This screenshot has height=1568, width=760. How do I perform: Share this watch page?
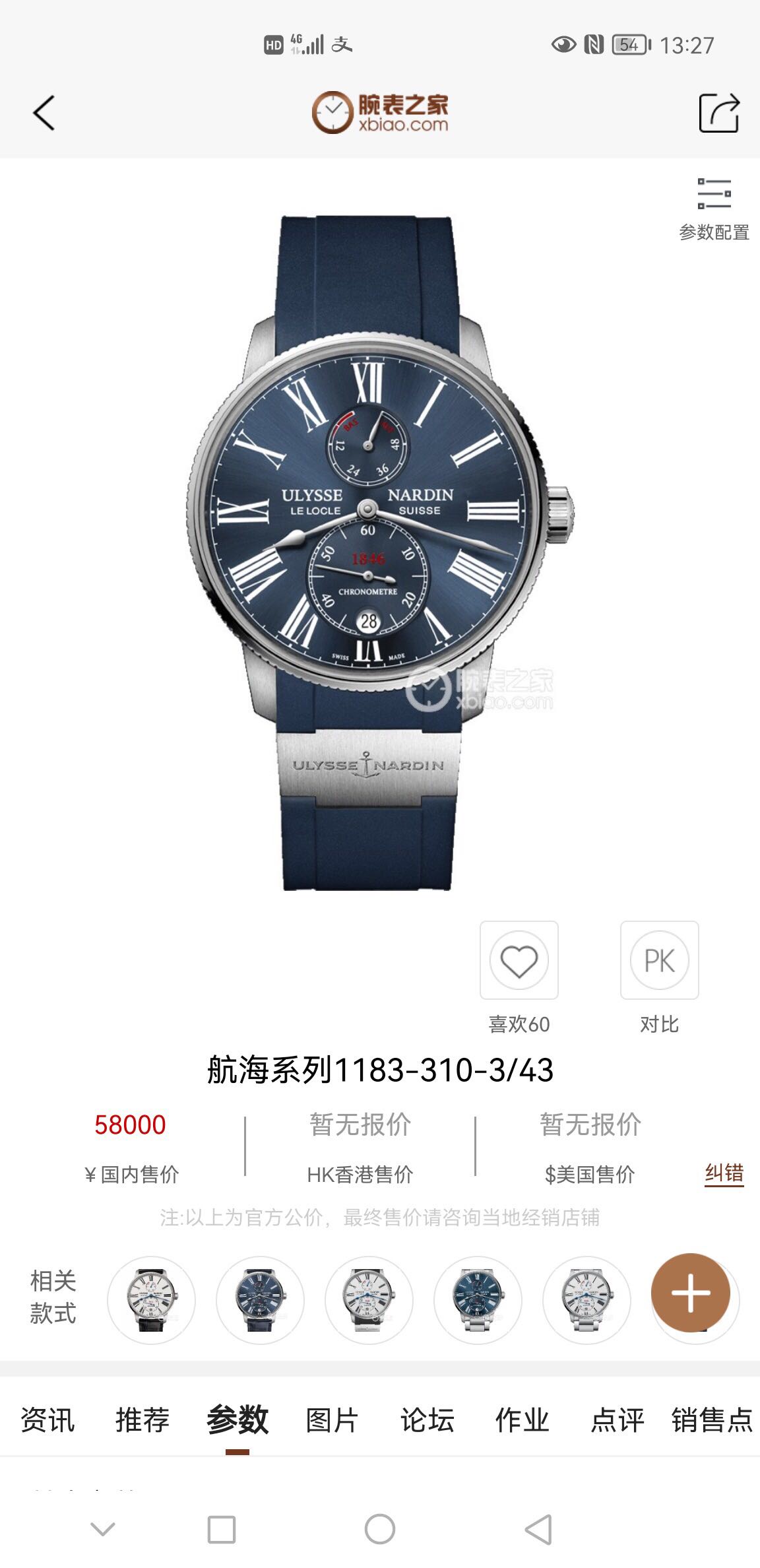tap(718, 113)
